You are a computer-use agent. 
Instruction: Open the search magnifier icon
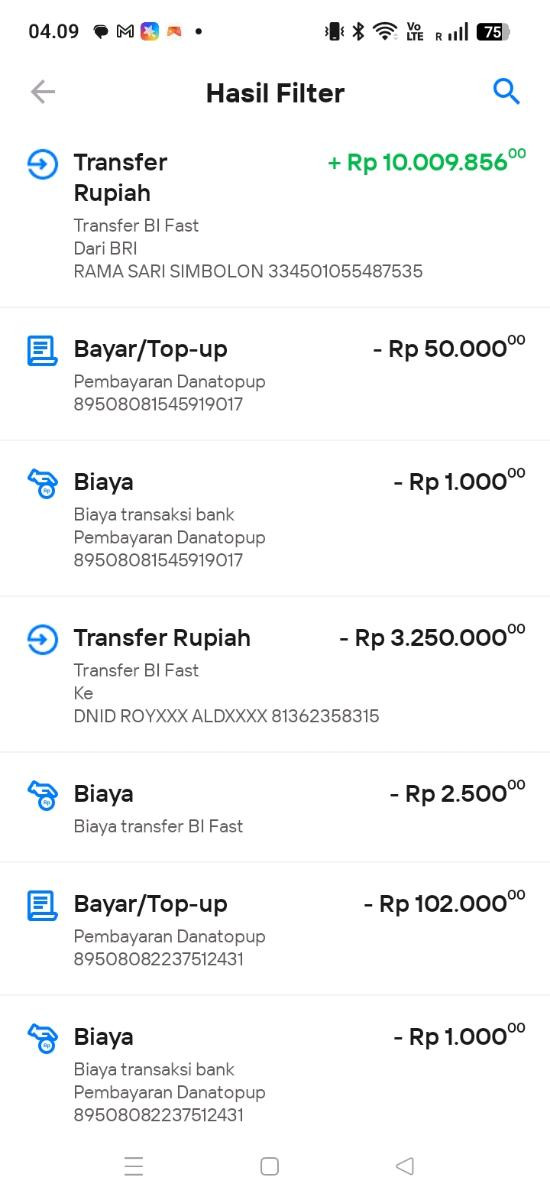(x=507, y=92)
